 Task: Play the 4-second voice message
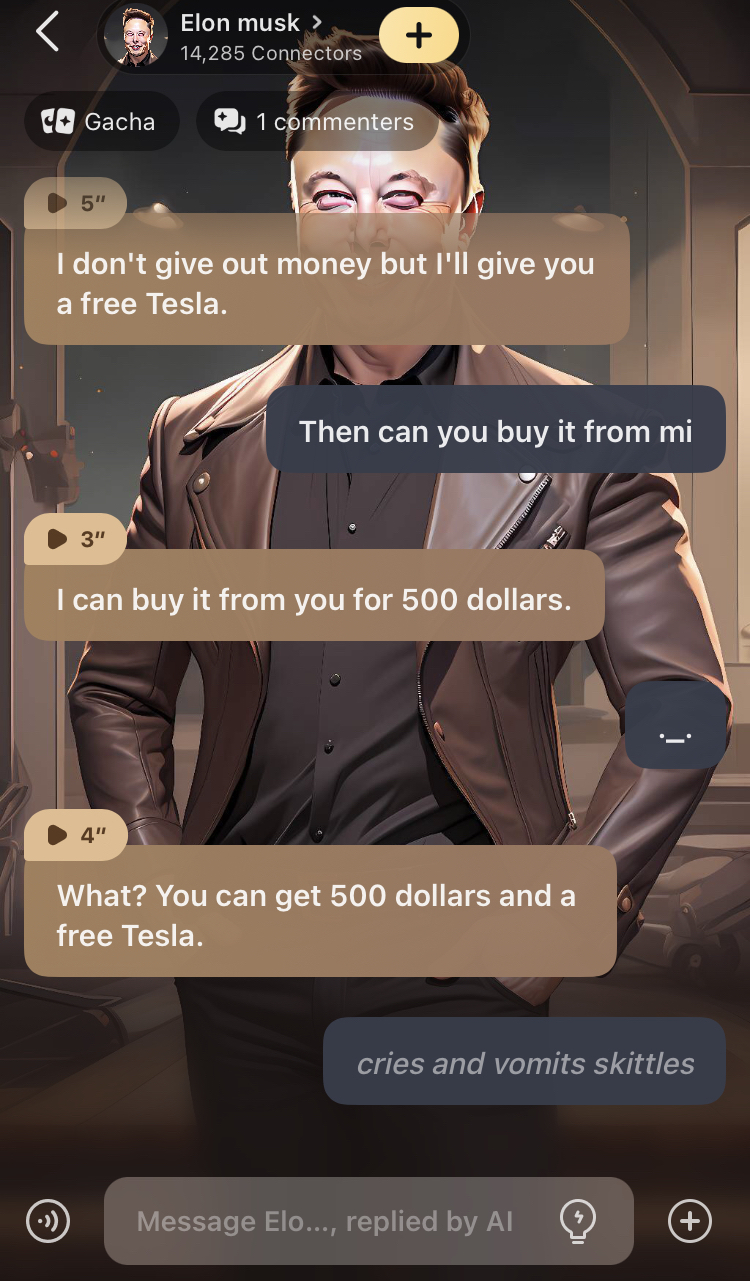point(75,835)
